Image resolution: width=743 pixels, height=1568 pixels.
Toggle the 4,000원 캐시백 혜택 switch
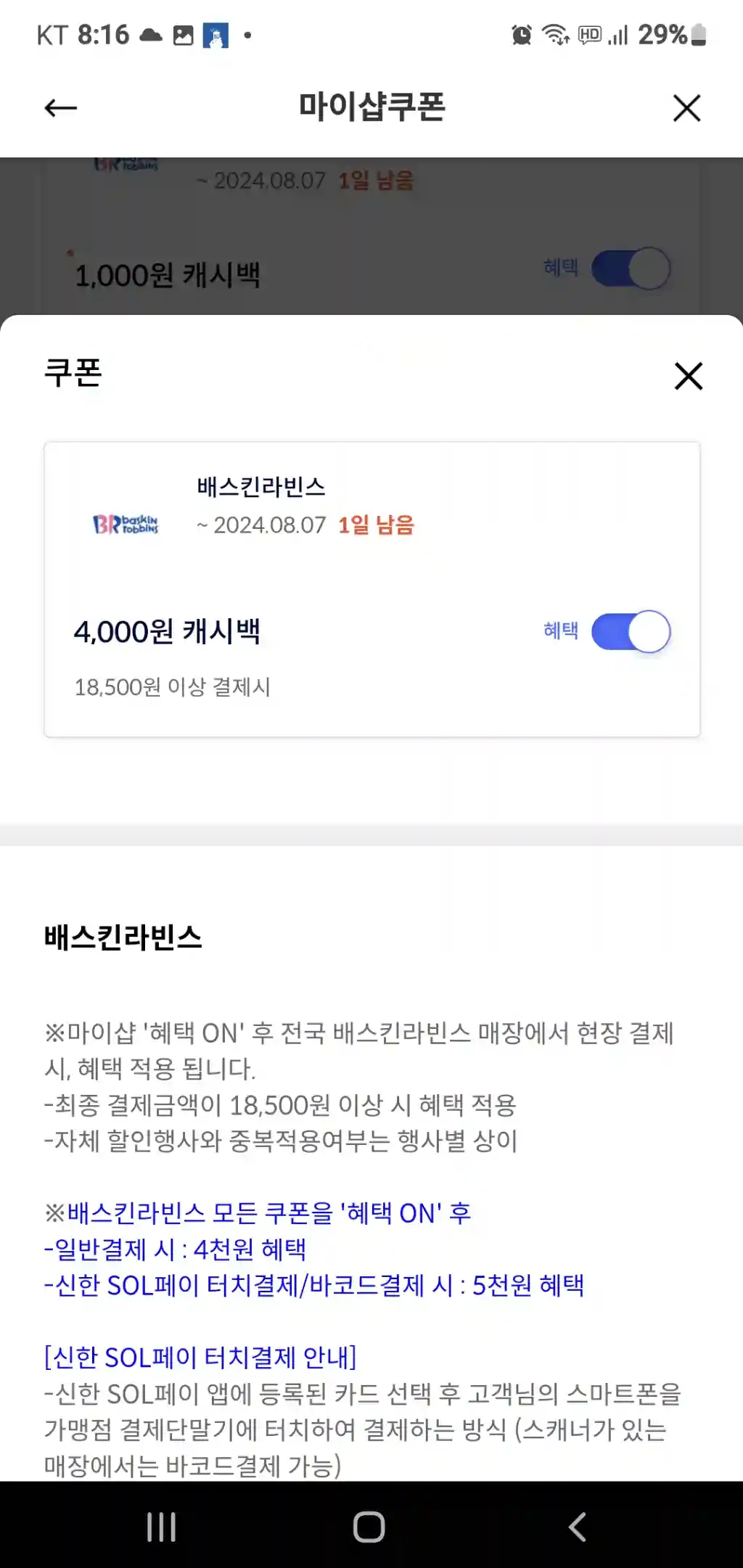point(631,631)
